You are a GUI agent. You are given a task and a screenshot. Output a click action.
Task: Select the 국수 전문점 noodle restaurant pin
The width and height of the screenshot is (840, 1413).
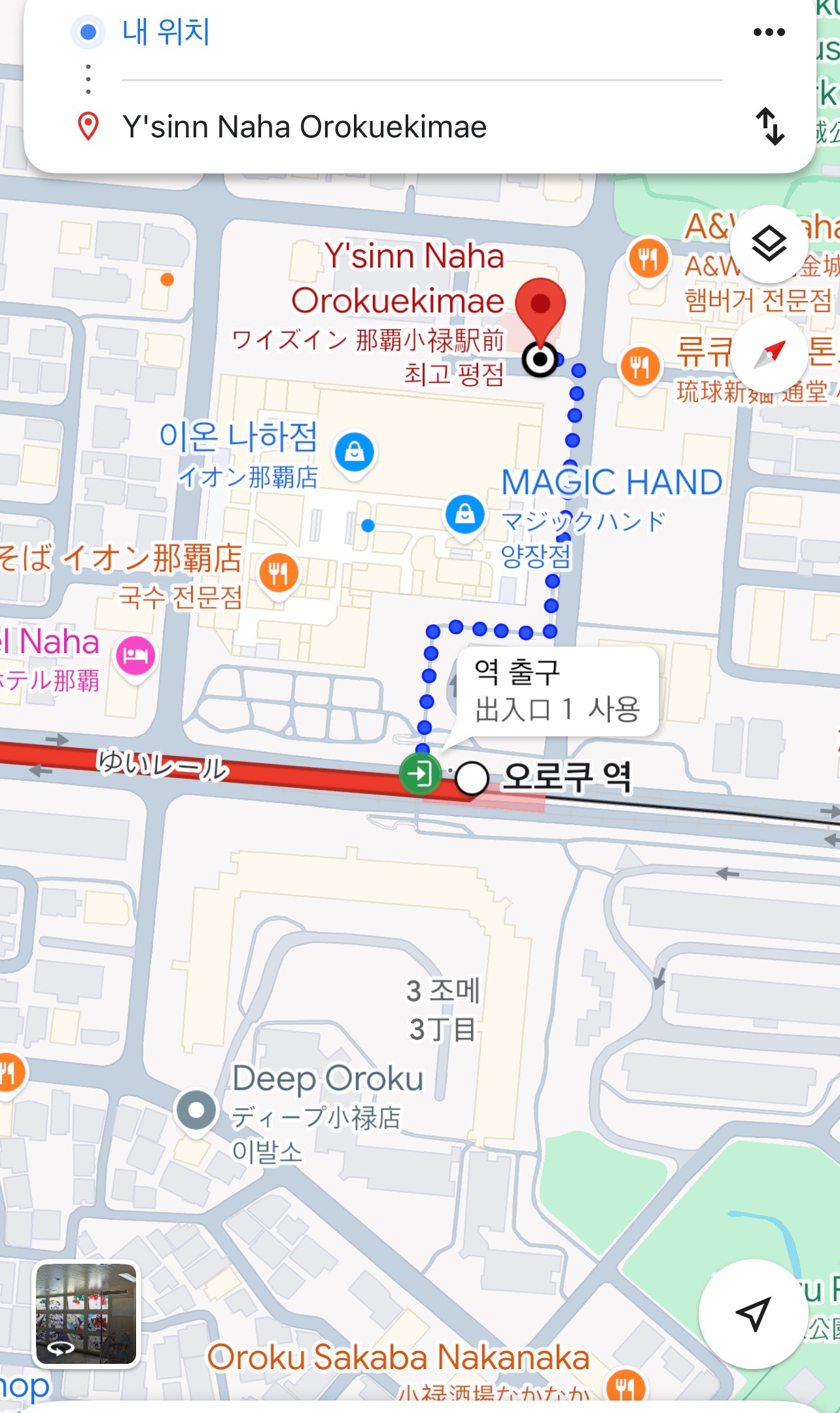[279, 573]
